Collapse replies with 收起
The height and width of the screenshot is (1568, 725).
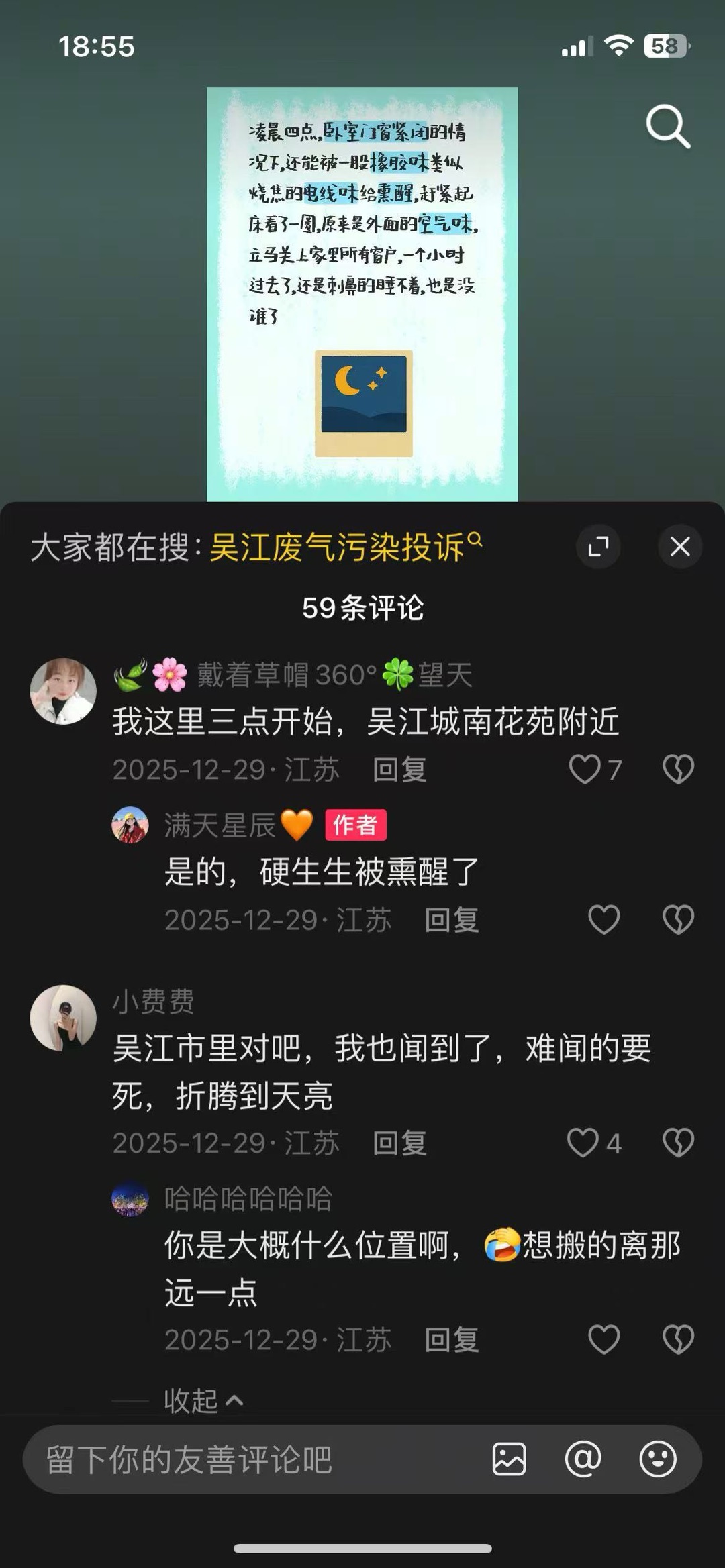pyautogui.click(x=201, y=1400)
